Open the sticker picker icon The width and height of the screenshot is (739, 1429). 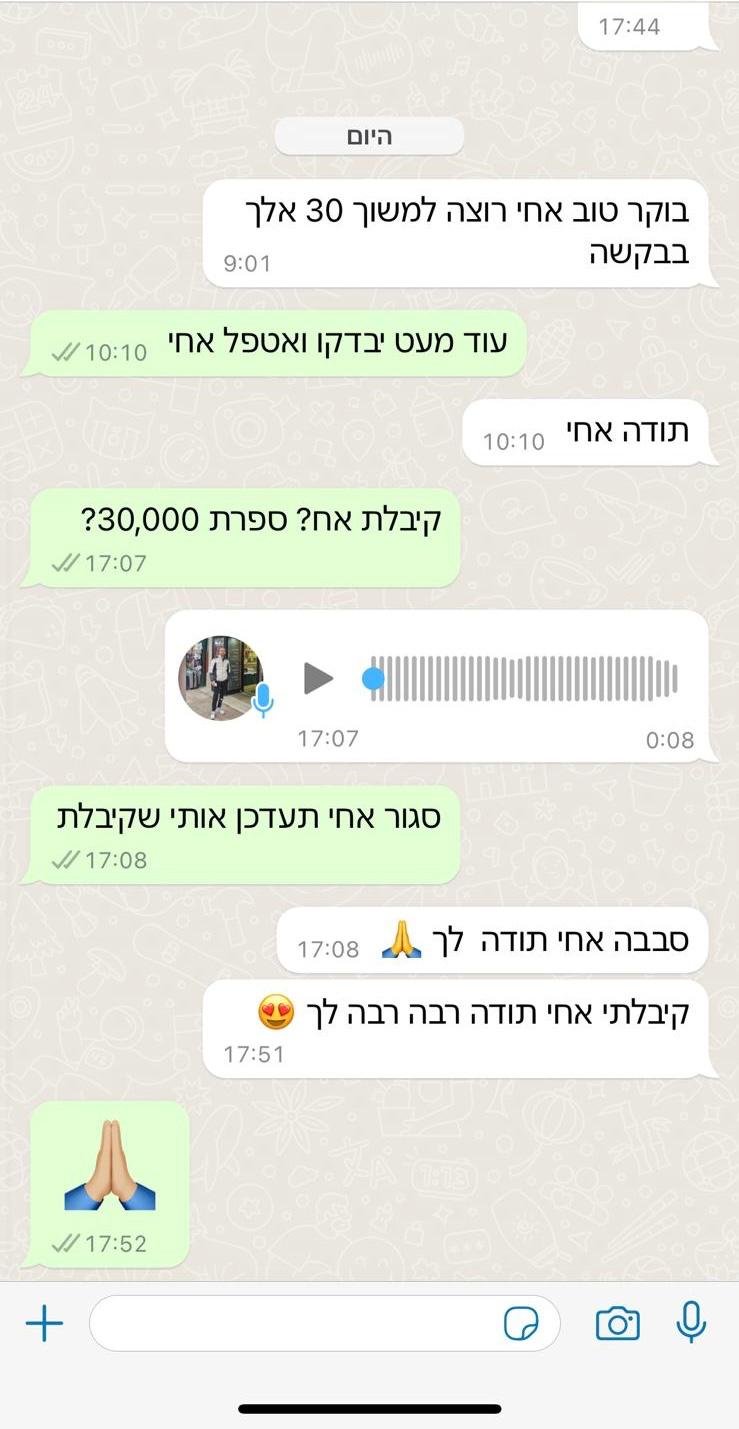(521, 1324)
